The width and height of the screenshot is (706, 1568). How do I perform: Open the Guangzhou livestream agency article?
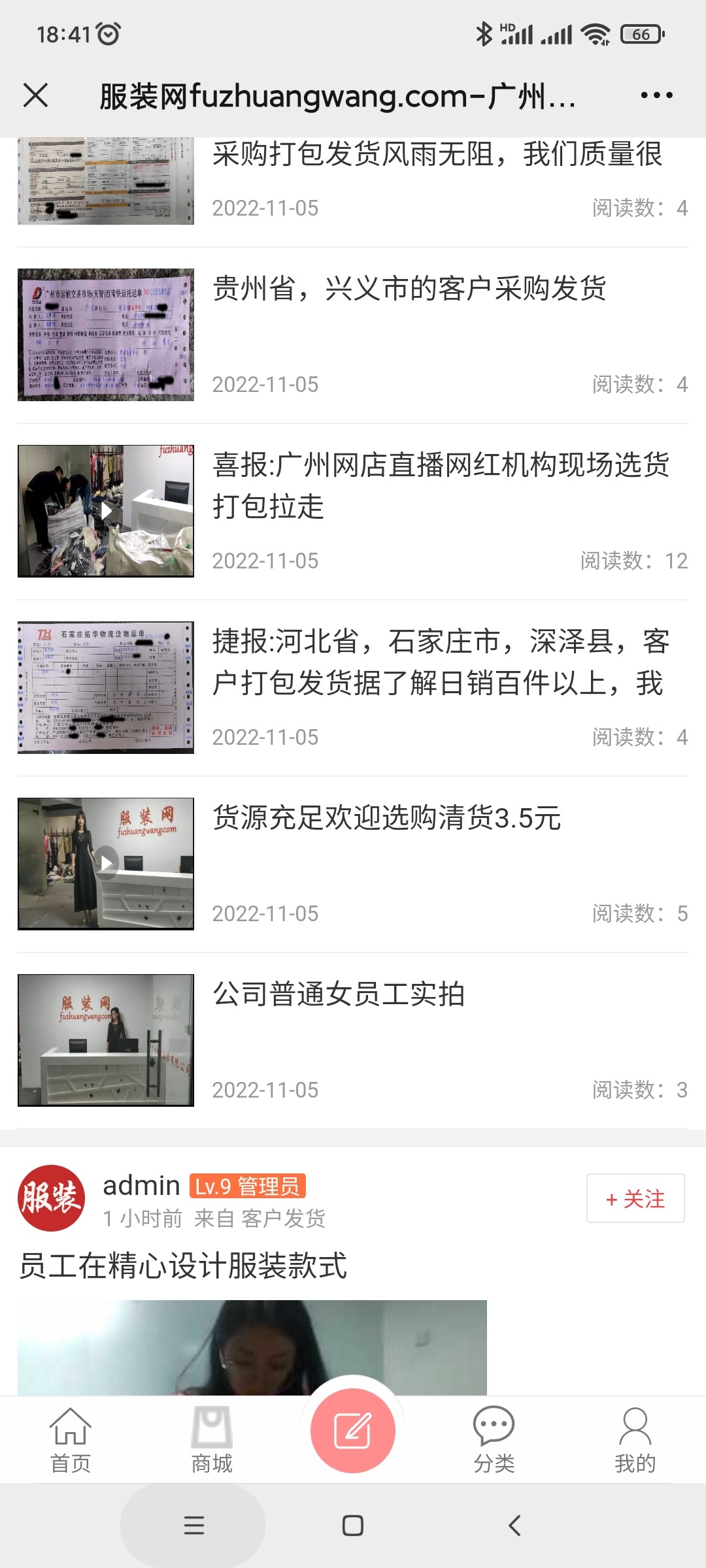(439, 485)
